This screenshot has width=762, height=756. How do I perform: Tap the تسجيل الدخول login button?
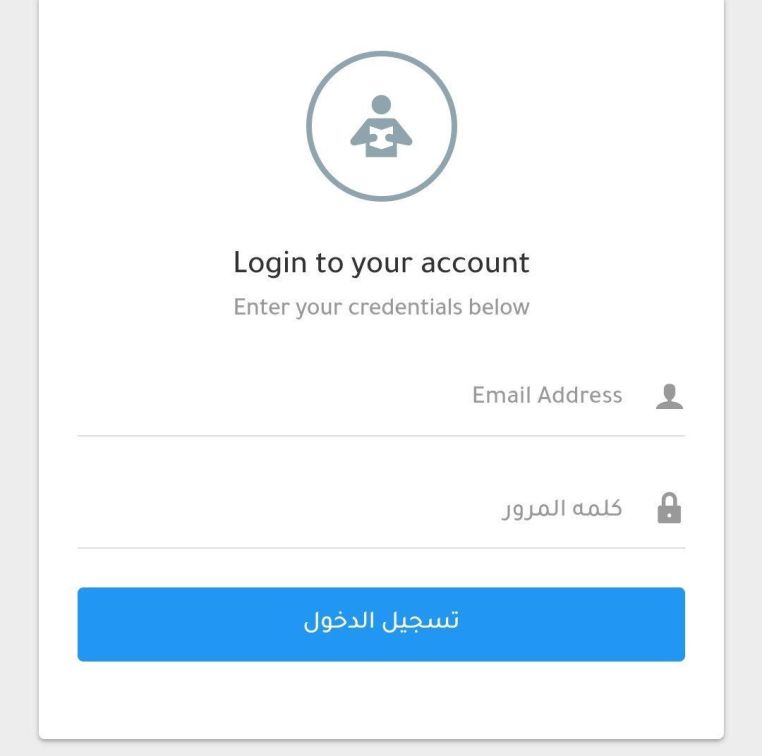(381, 624)
